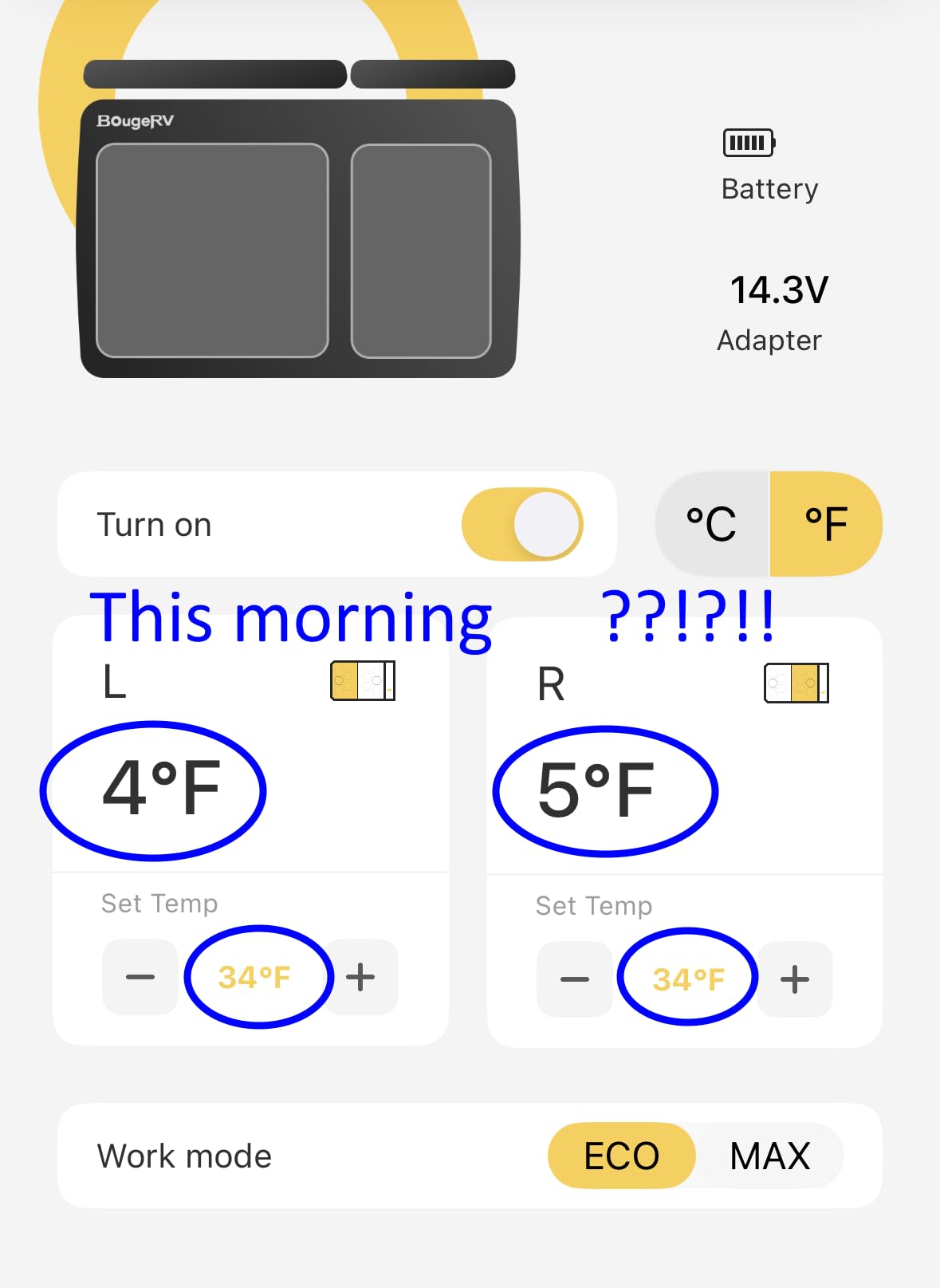Lower the R zone set temperature

(574, 979)
